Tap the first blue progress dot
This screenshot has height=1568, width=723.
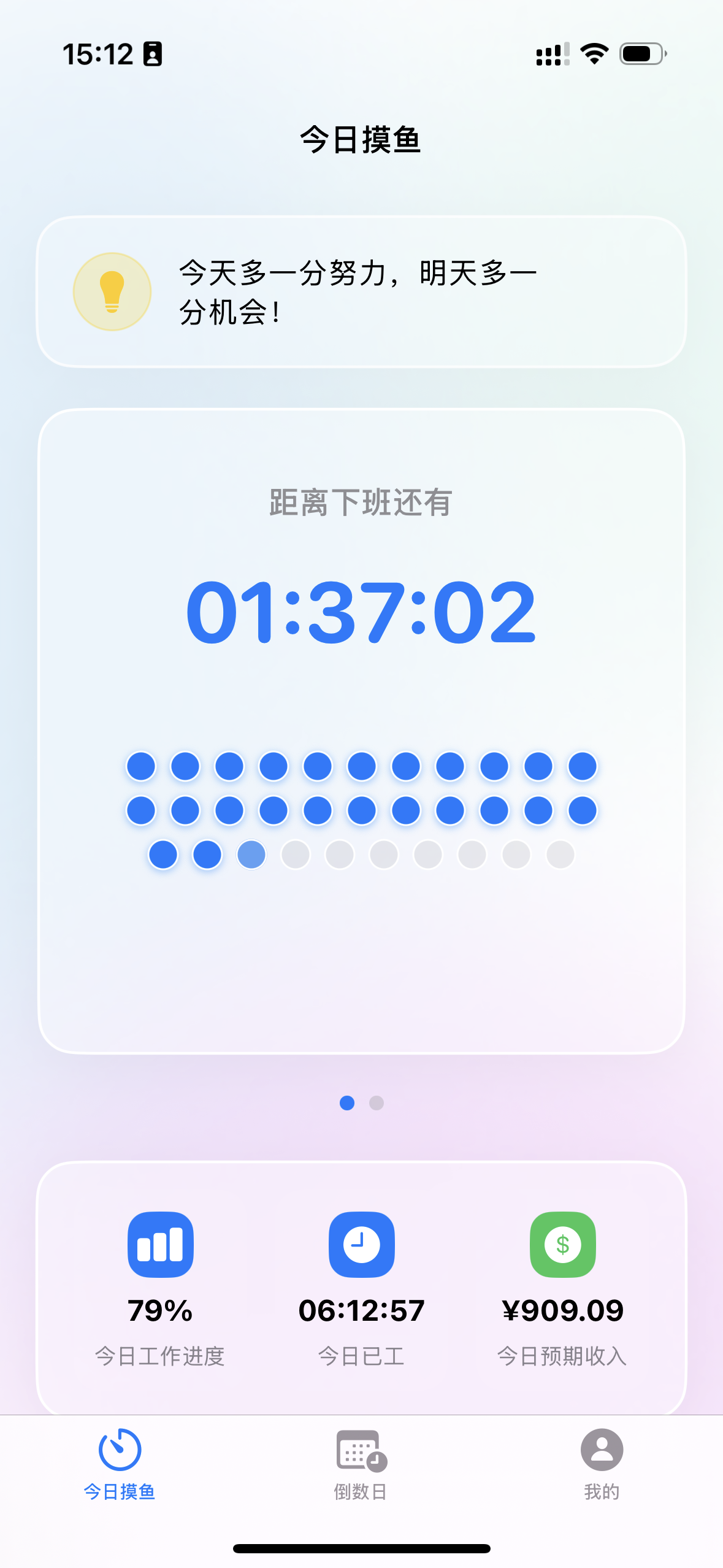point(140,765)
